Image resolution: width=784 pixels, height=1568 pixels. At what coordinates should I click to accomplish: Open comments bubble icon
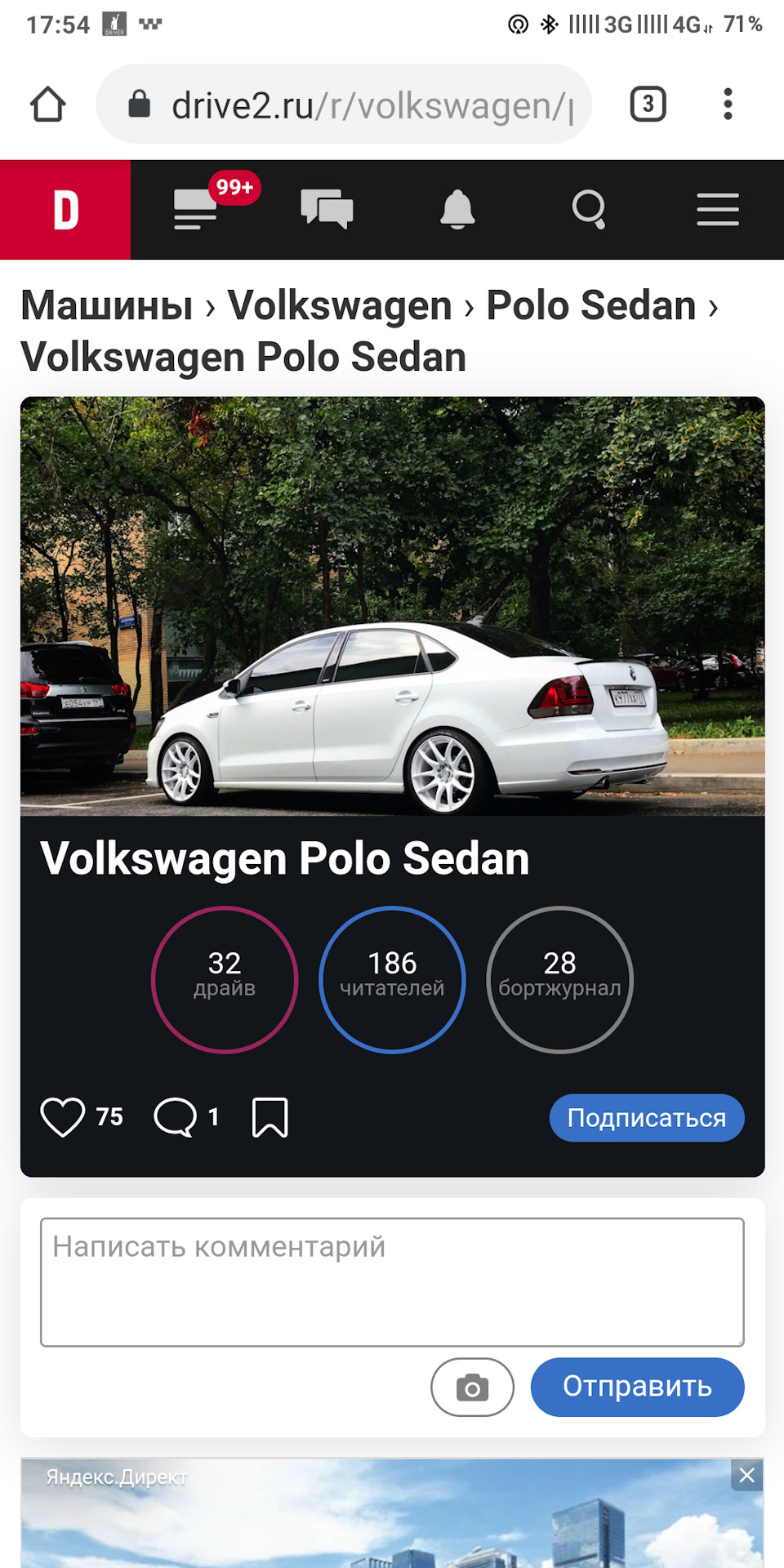click(175, 1116)
